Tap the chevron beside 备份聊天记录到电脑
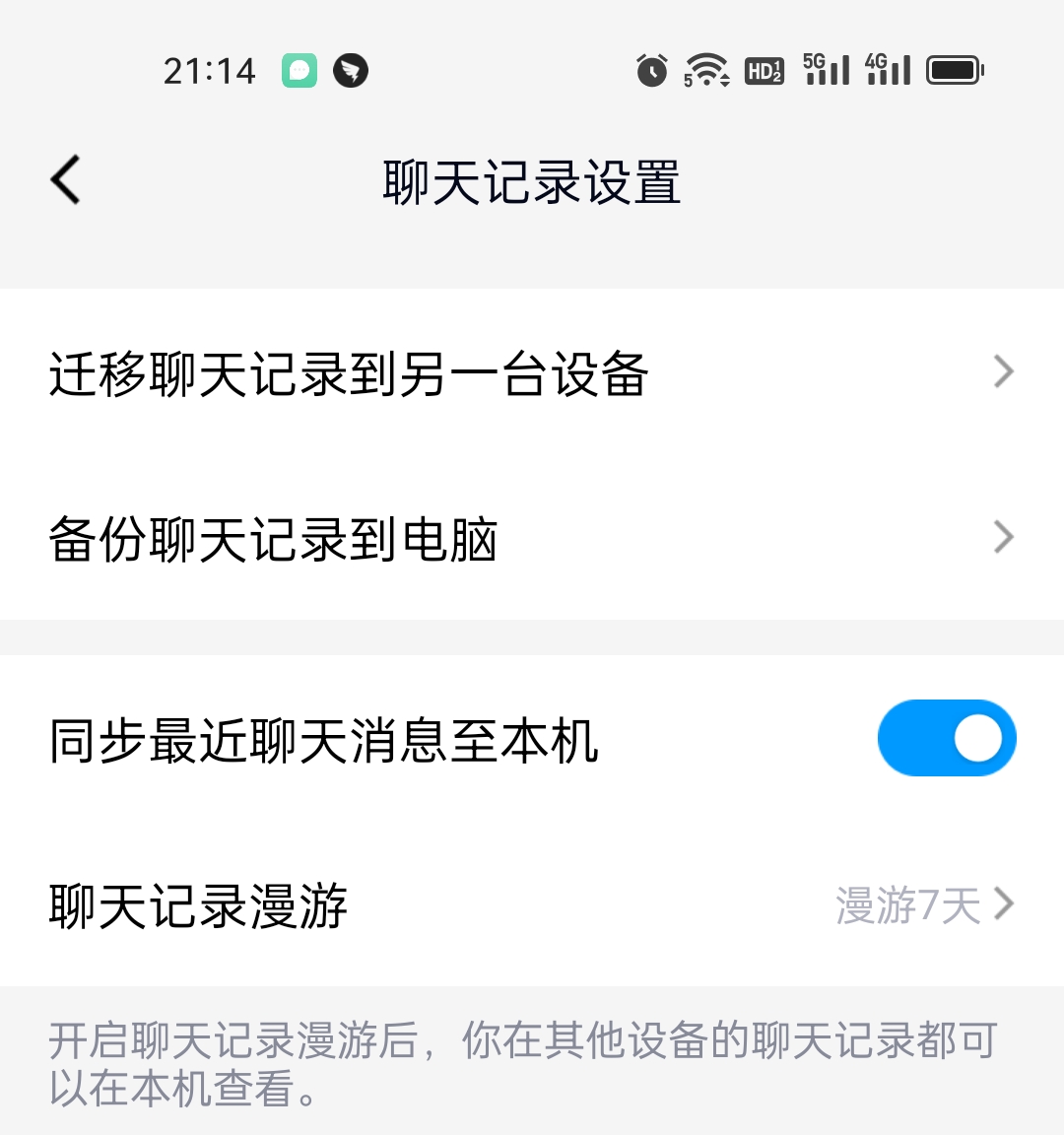 pyautogui.click(x=1004, y=537)
